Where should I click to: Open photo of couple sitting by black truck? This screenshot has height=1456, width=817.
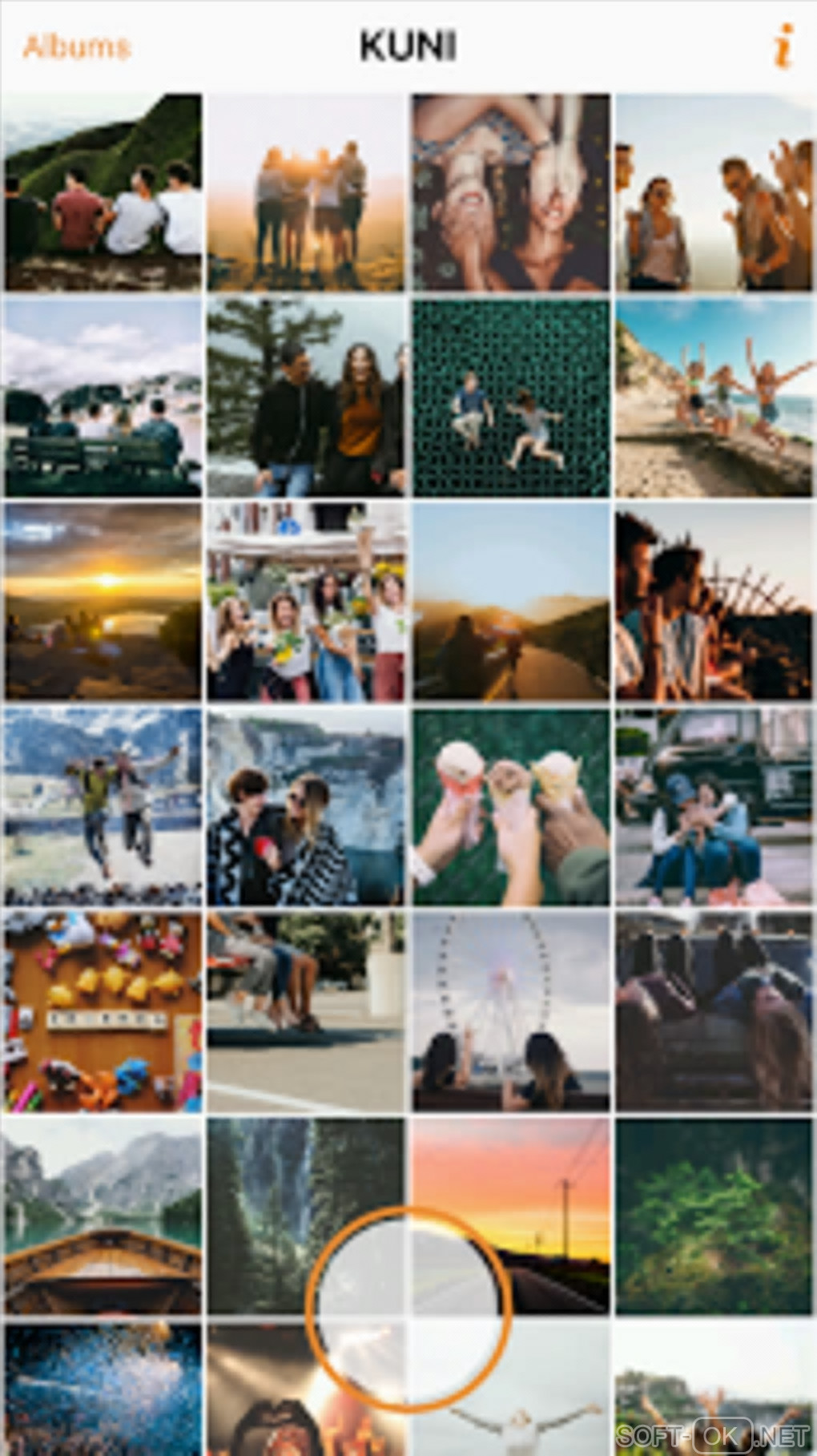coord(714,807)
